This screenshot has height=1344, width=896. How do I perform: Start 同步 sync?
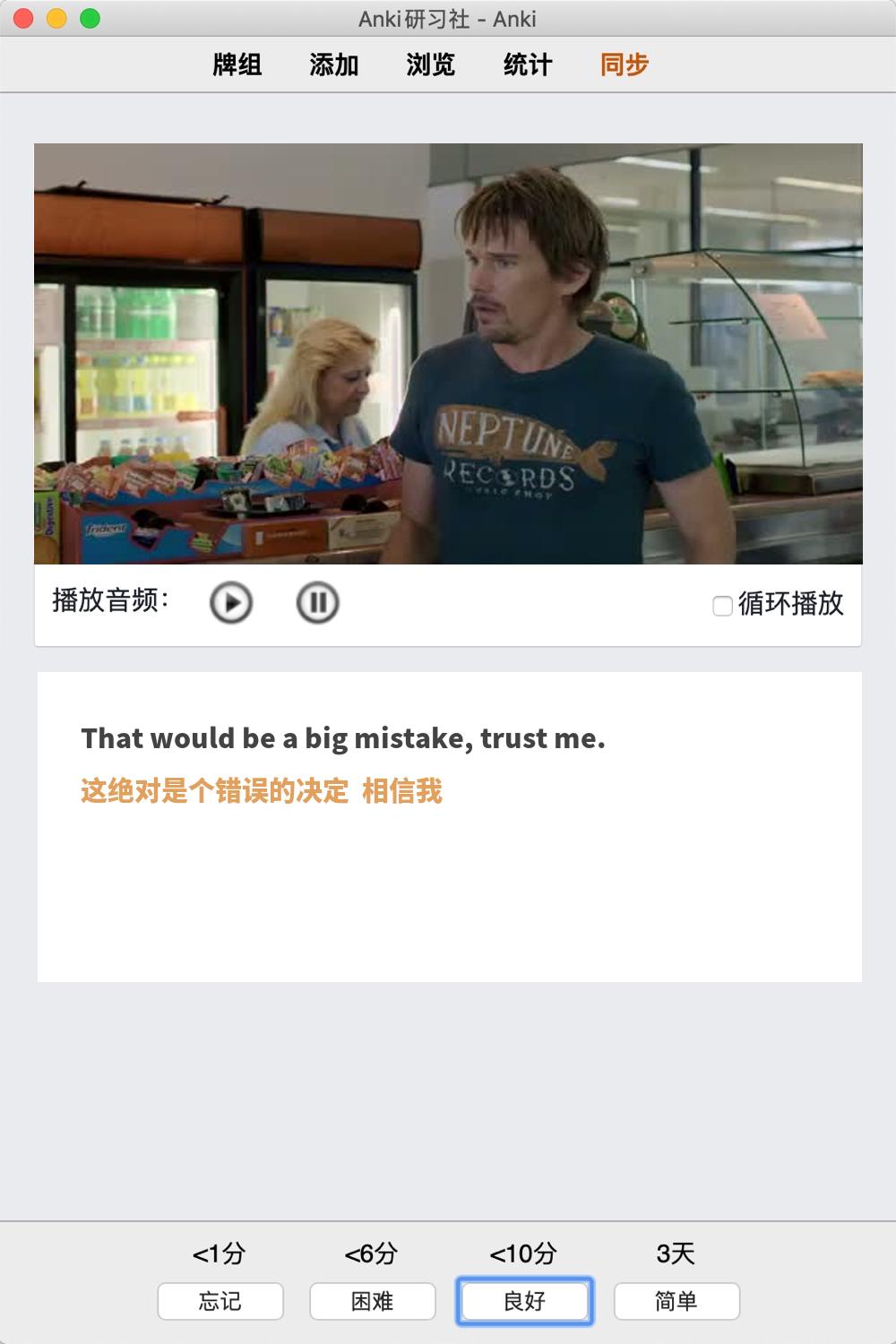[625, 65]
